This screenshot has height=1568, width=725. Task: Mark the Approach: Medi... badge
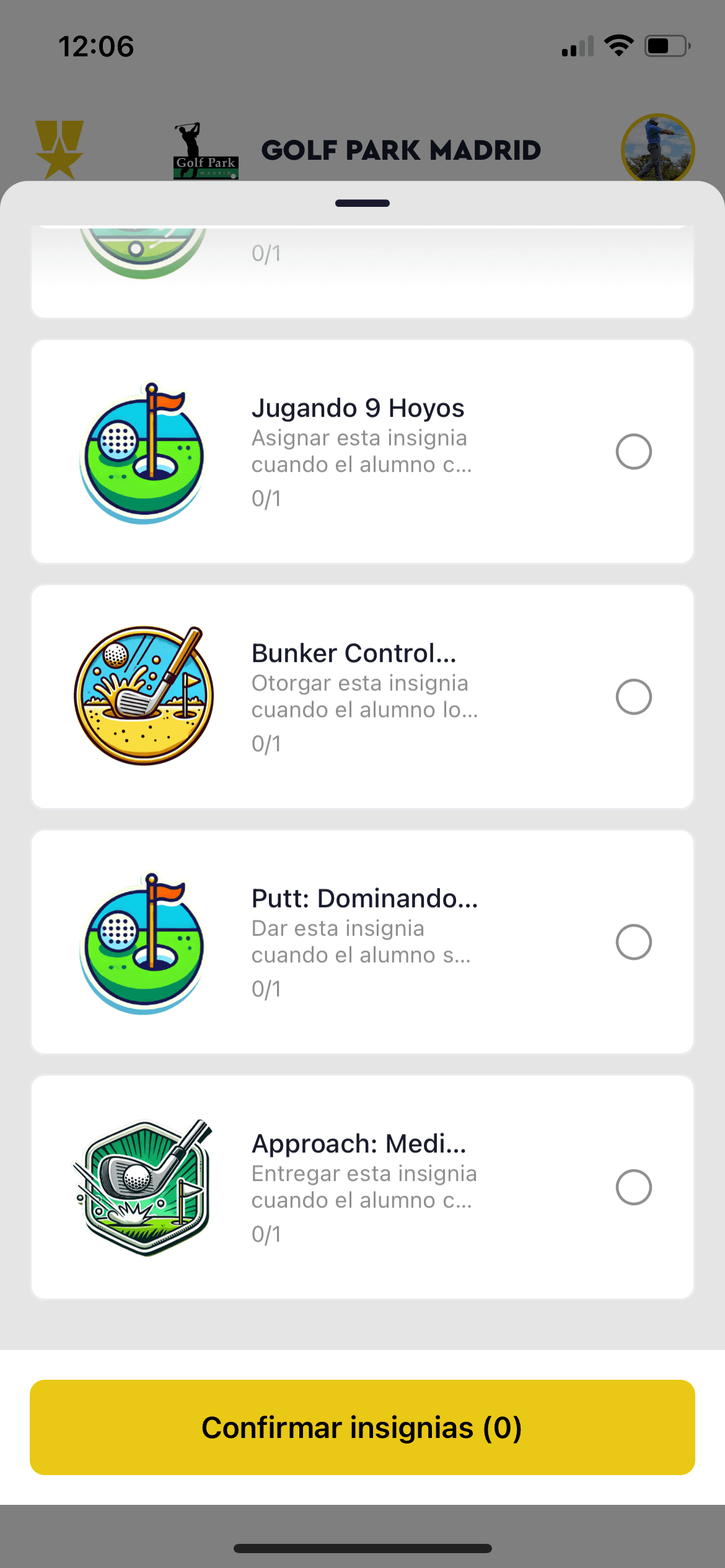[633, 1187]
